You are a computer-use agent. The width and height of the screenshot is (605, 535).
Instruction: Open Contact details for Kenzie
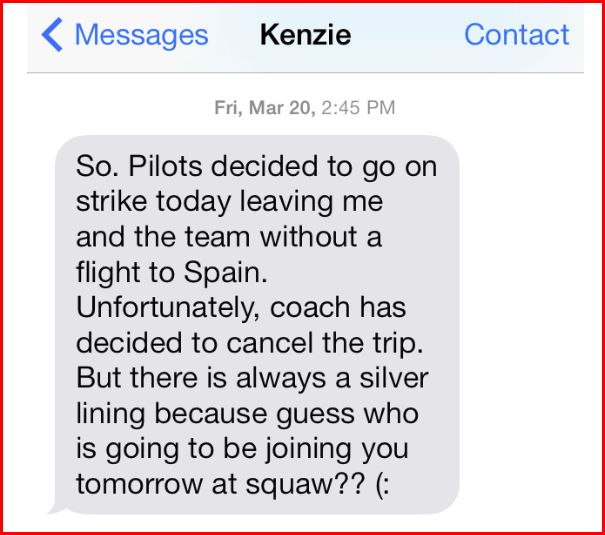click(516, 35)
